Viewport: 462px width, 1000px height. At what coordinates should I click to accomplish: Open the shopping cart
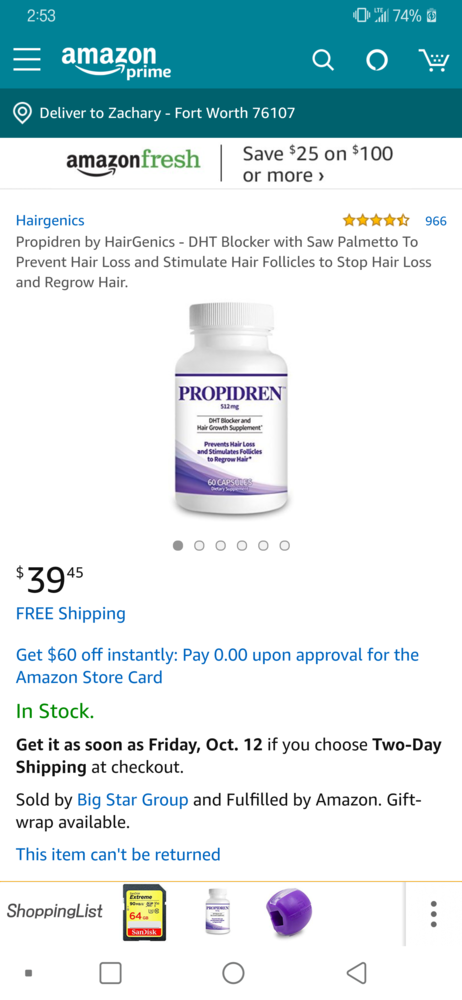[x=433, y=61]
